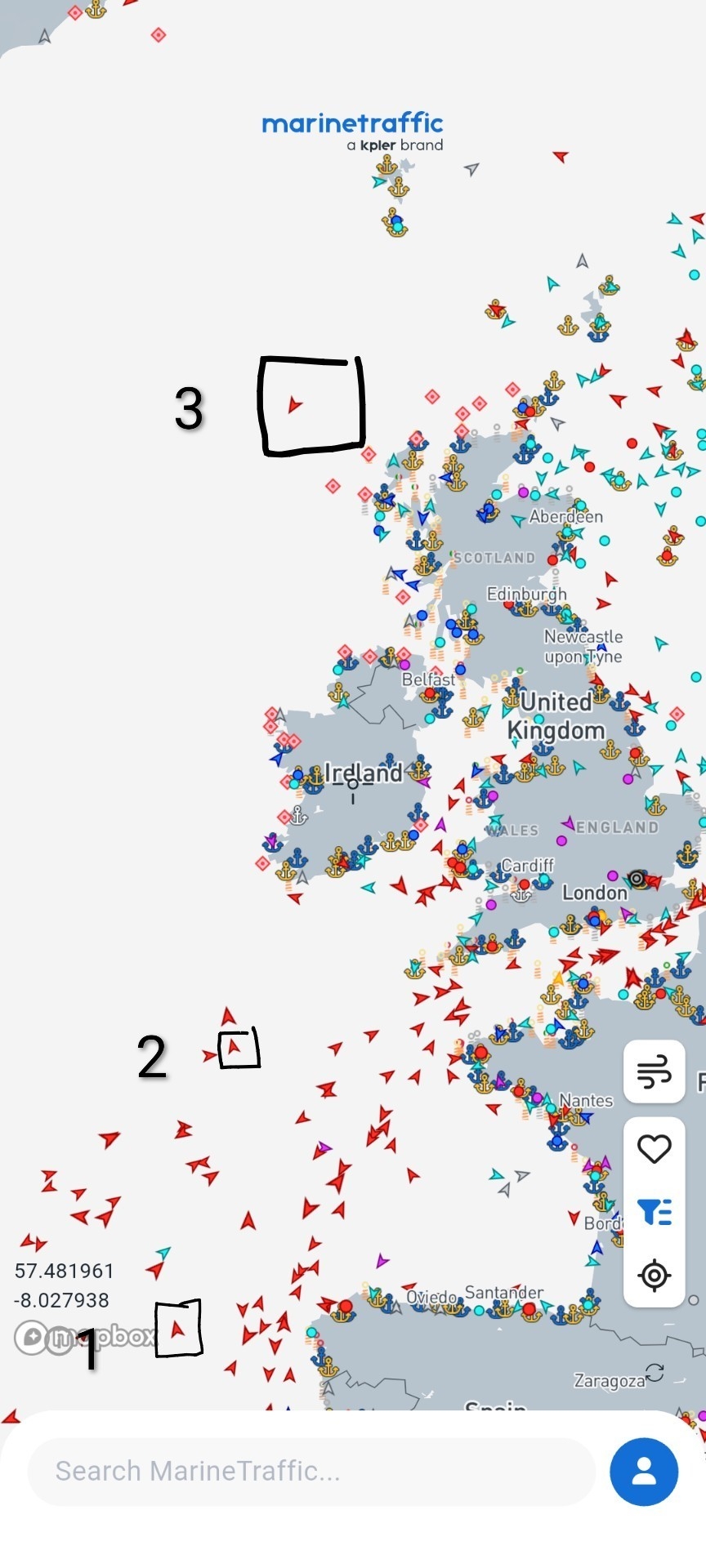Image resolution: width=706 pixels, height=1568 pixels.
Task: Open favorites with the heart icon
Action: (654, 1149)
